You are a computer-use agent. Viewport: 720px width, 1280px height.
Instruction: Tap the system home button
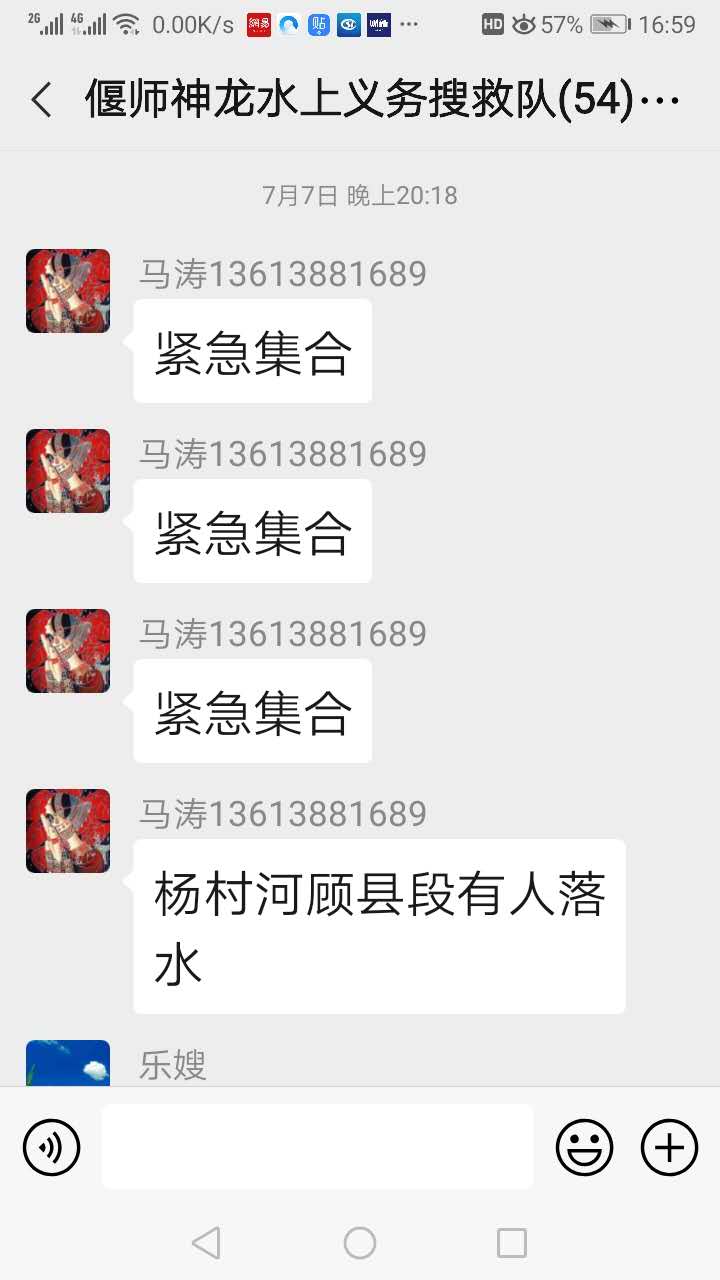point(360,1243)
